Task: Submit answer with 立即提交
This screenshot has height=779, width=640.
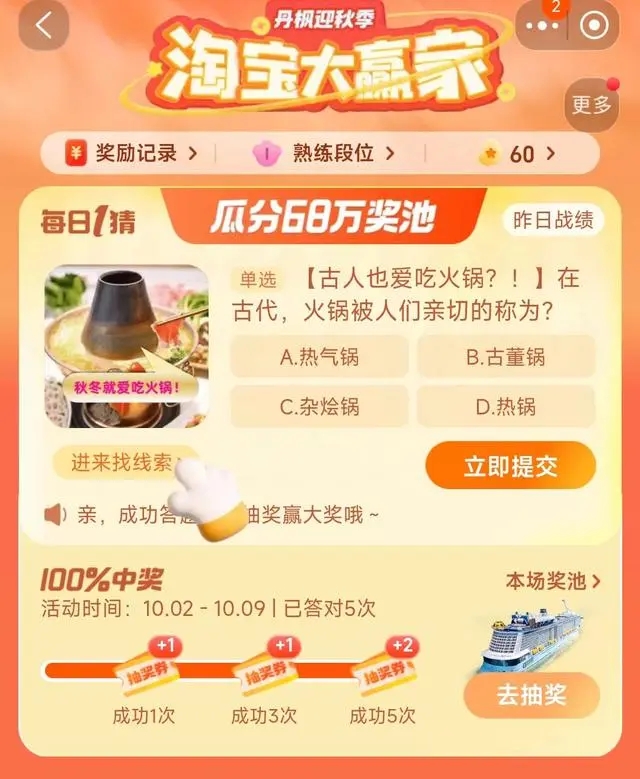Action: tap(510, 465)
